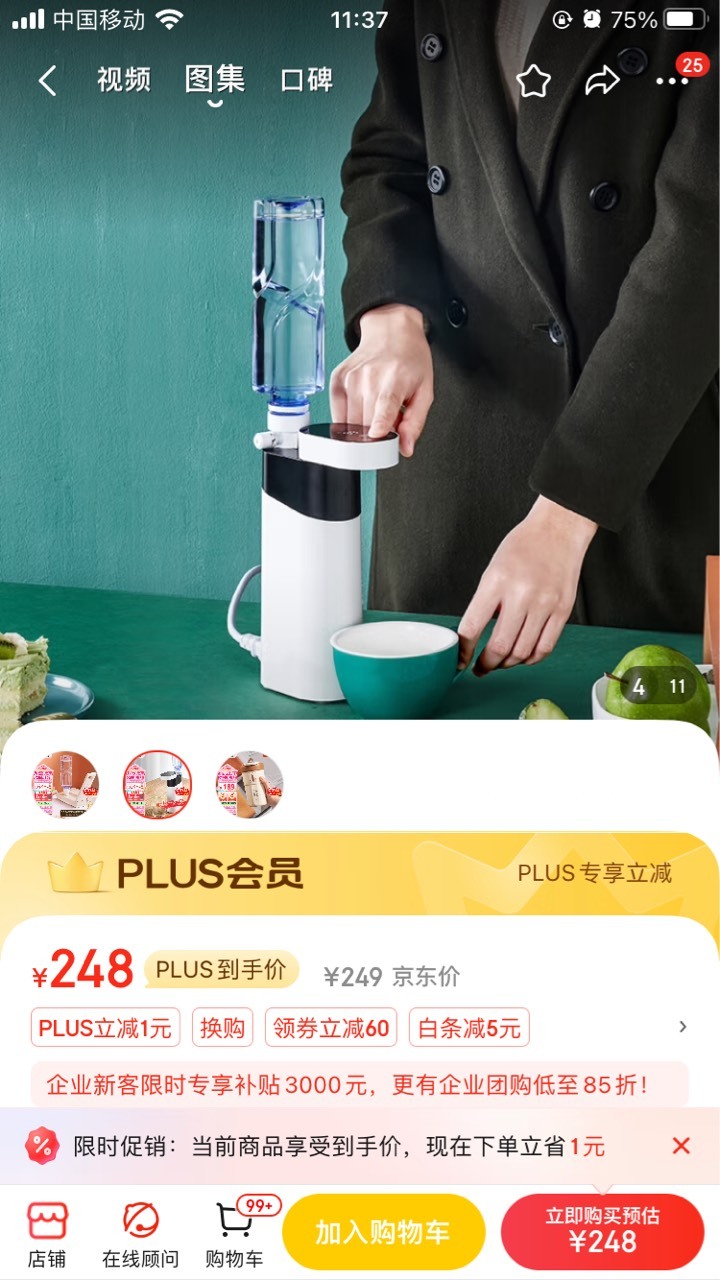Image resolution: width=720 pixels, height=1280 pixels.
Task: Switch to the 视频 tab
Action: click(x=124, y=80)
